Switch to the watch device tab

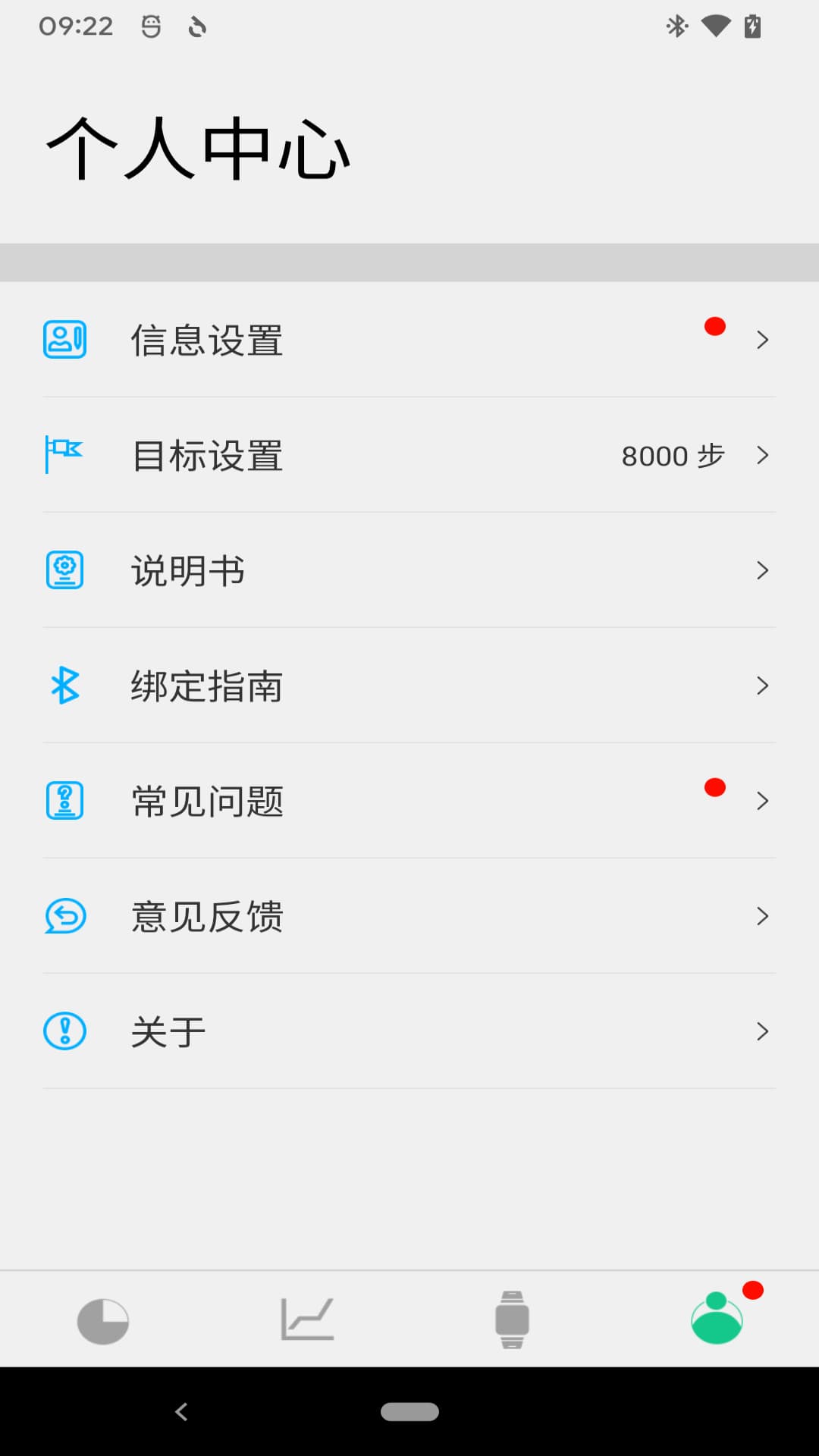click(x=512, y=1320)
